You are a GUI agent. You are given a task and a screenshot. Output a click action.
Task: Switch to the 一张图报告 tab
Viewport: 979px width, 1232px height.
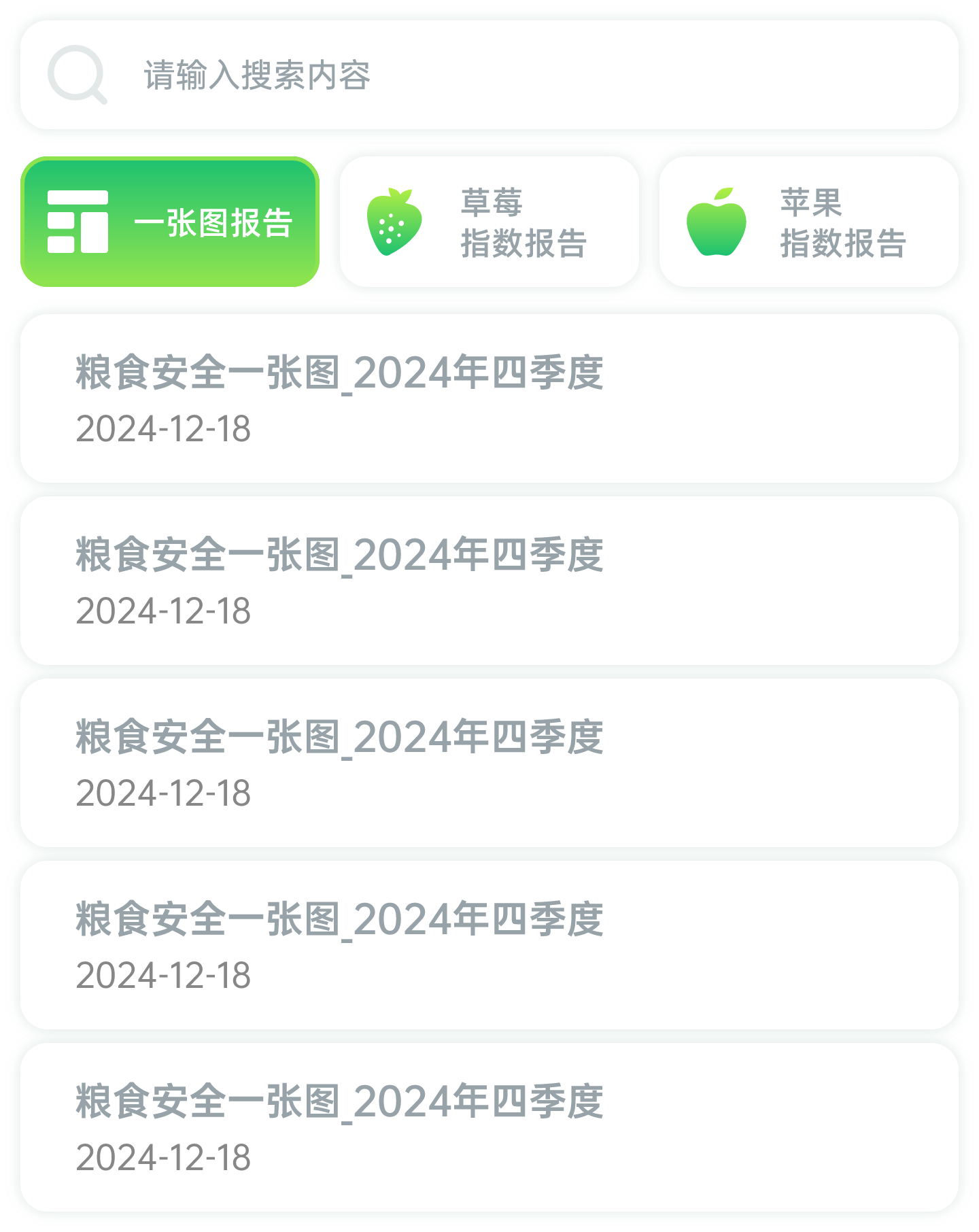(170, 222)
